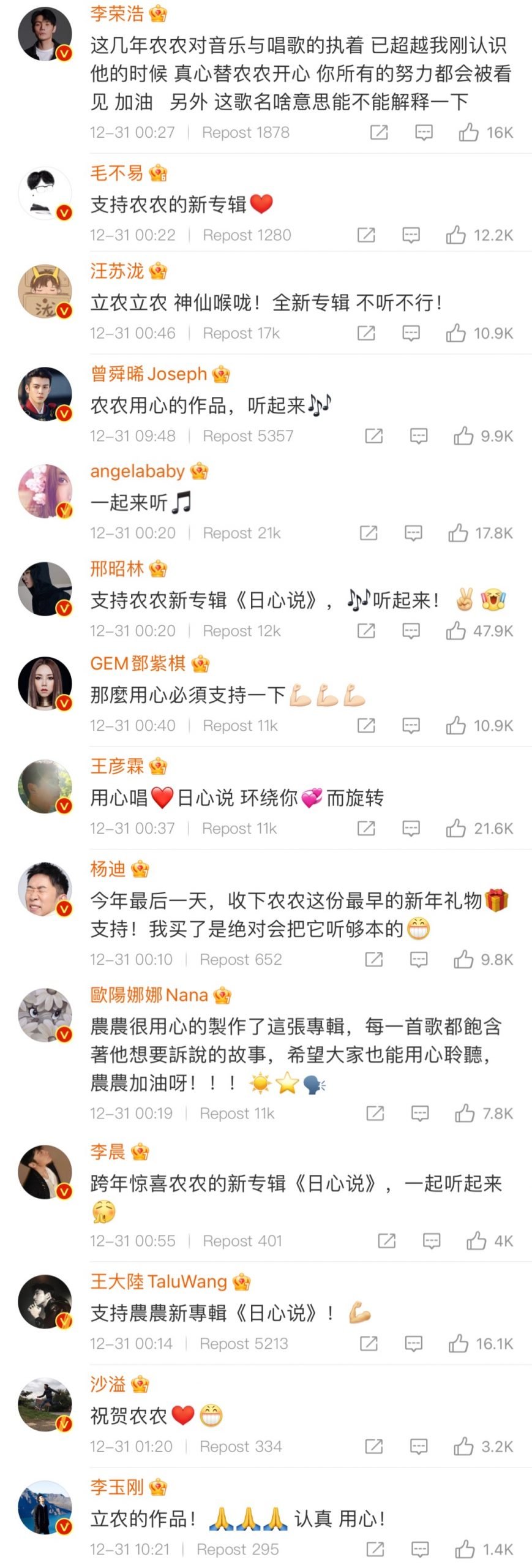Reply to 王大陸 TaluWang's comment
This screenshot has width=532, height=1568.
[x=414, y=1343]
